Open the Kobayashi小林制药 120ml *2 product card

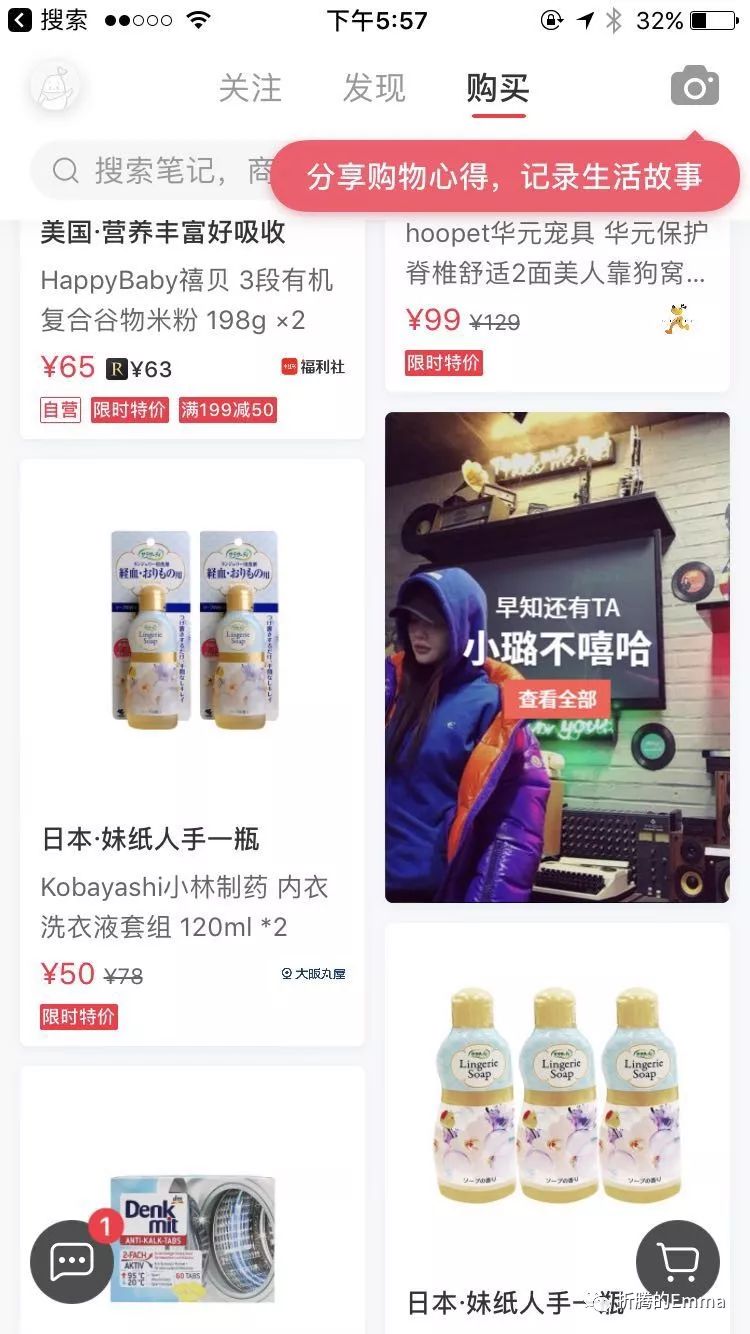tap(192, 750)
